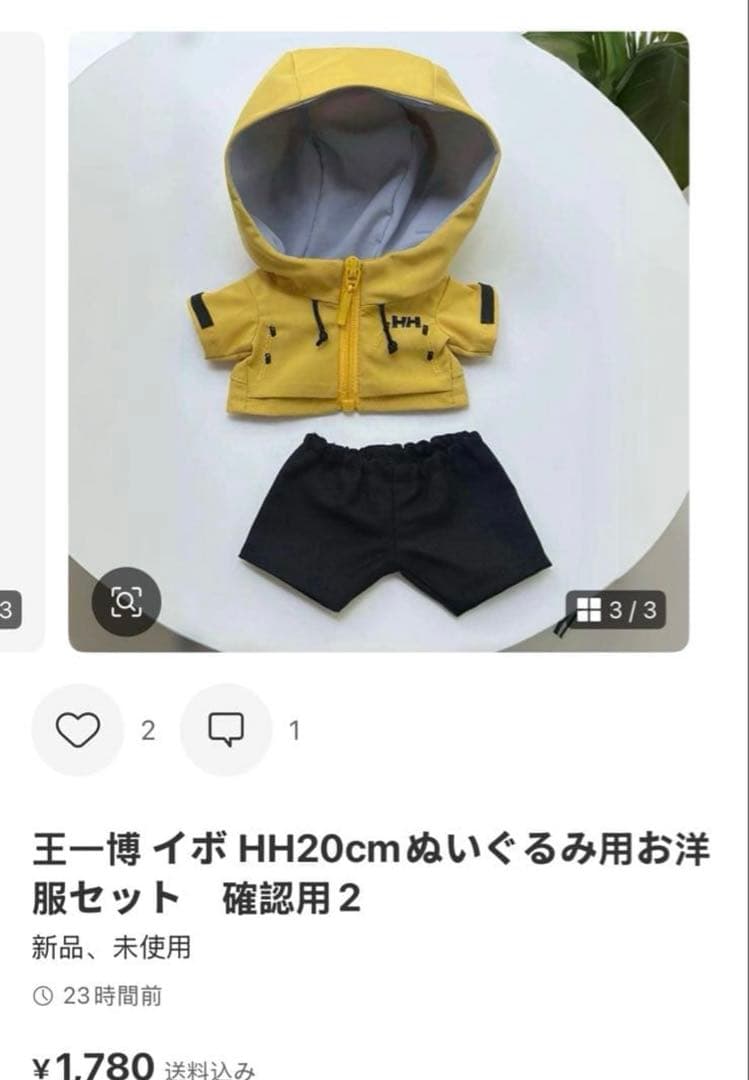This screenshot has height=1080, width=749.
Task: Click the grid icon beside the 3/3 counter
Action: tap(588, 608)
